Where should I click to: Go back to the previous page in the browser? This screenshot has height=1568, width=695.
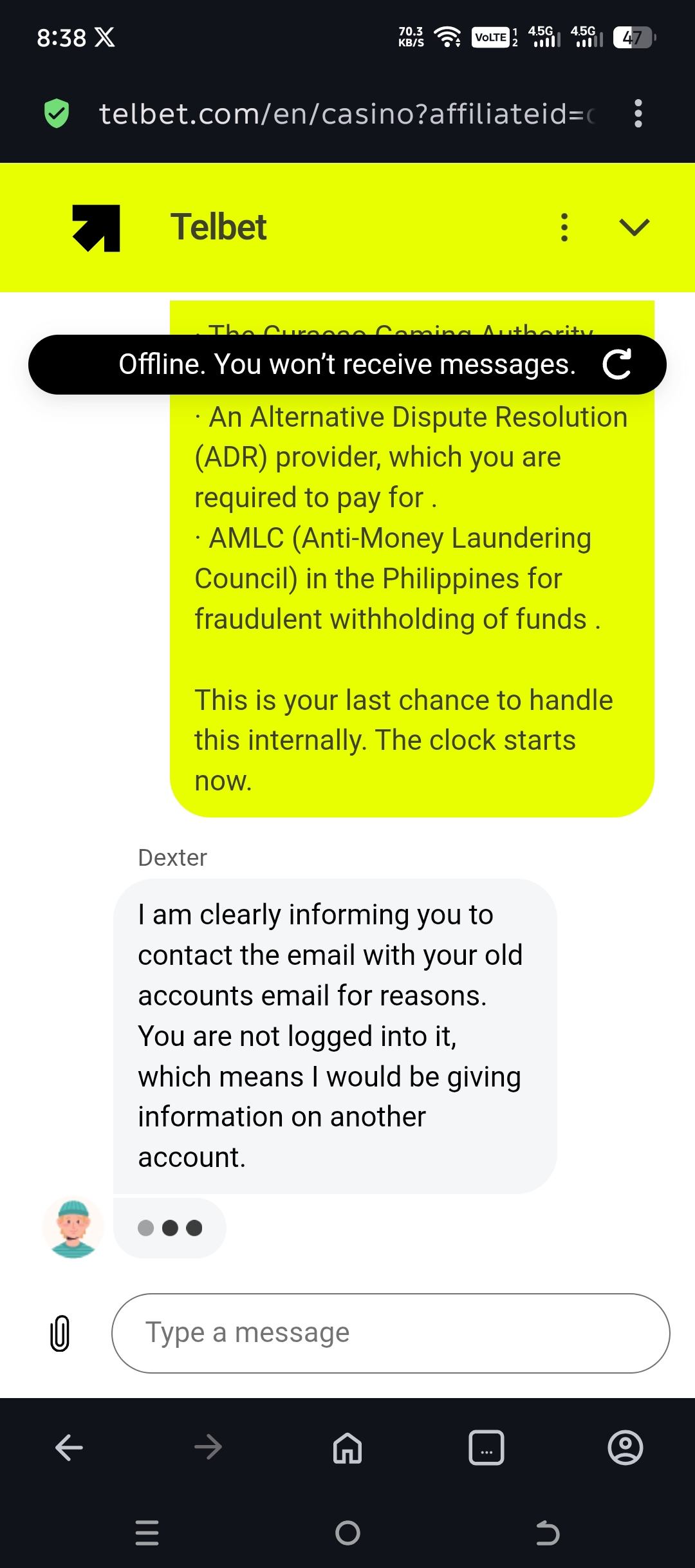coord(69,1448)
